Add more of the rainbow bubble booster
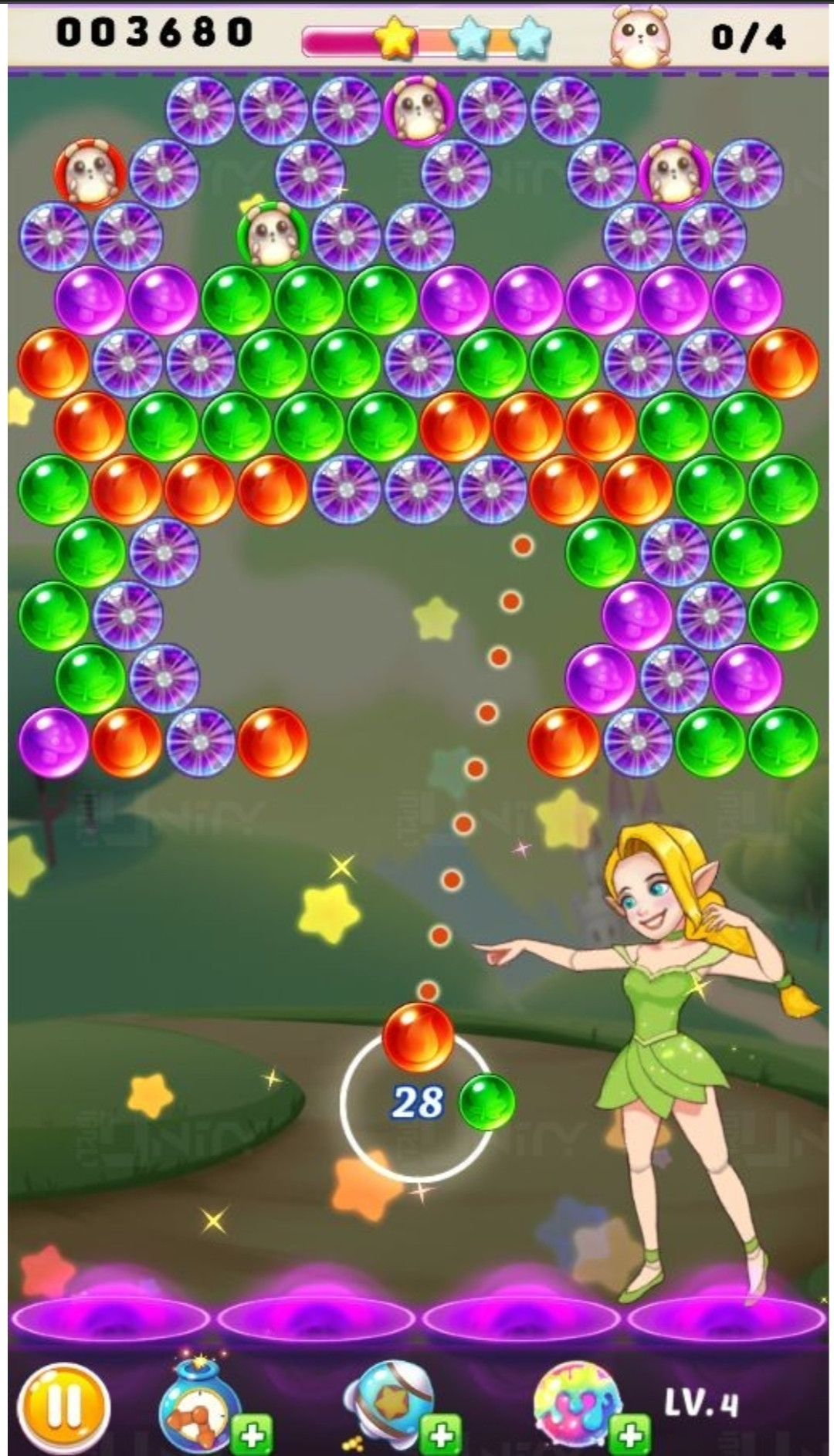The width and height of the screenshot is (834, 1456). tap(630, 1435)
